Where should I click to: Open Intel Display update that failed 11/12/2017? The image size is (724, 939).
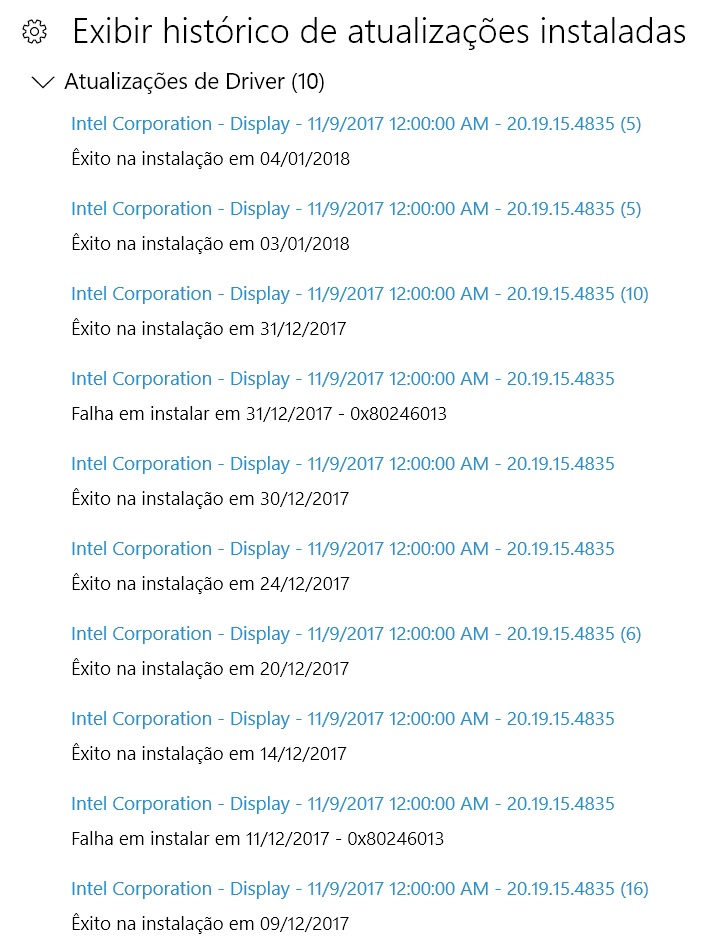point(342,804)
